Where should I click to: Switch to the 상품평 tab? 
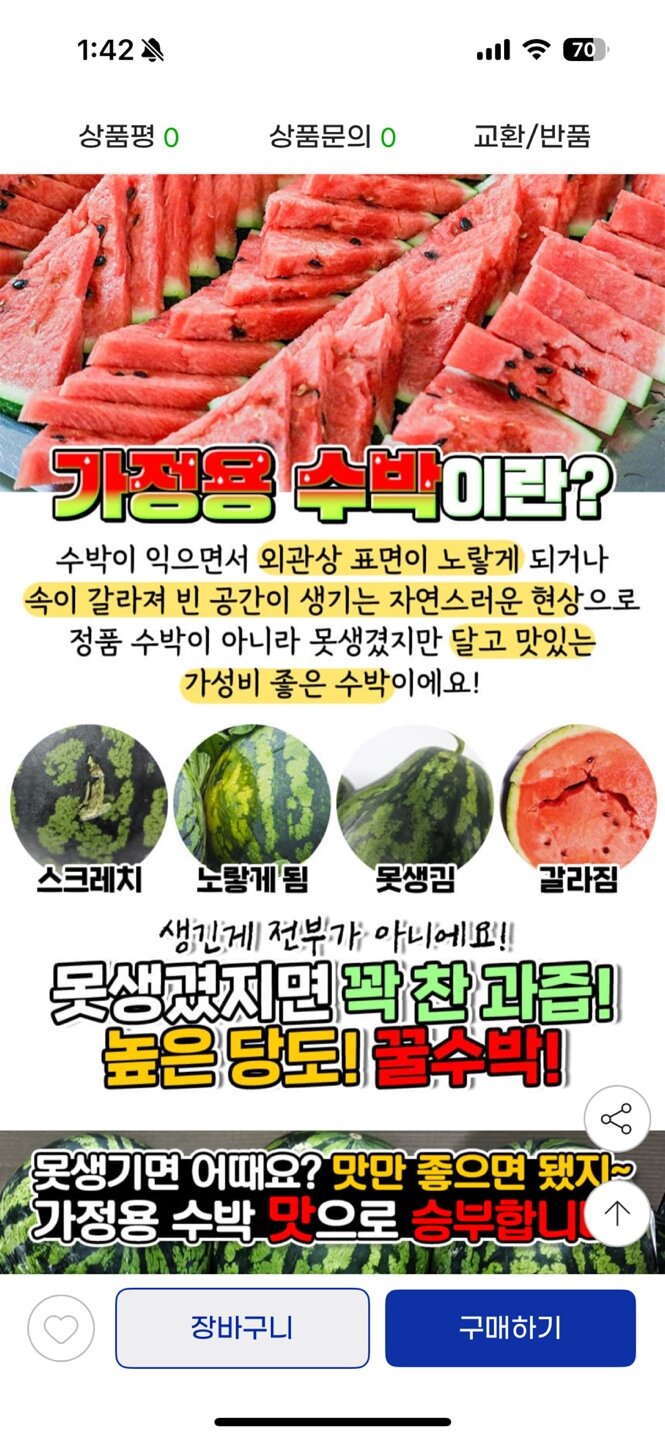[129, 137]
